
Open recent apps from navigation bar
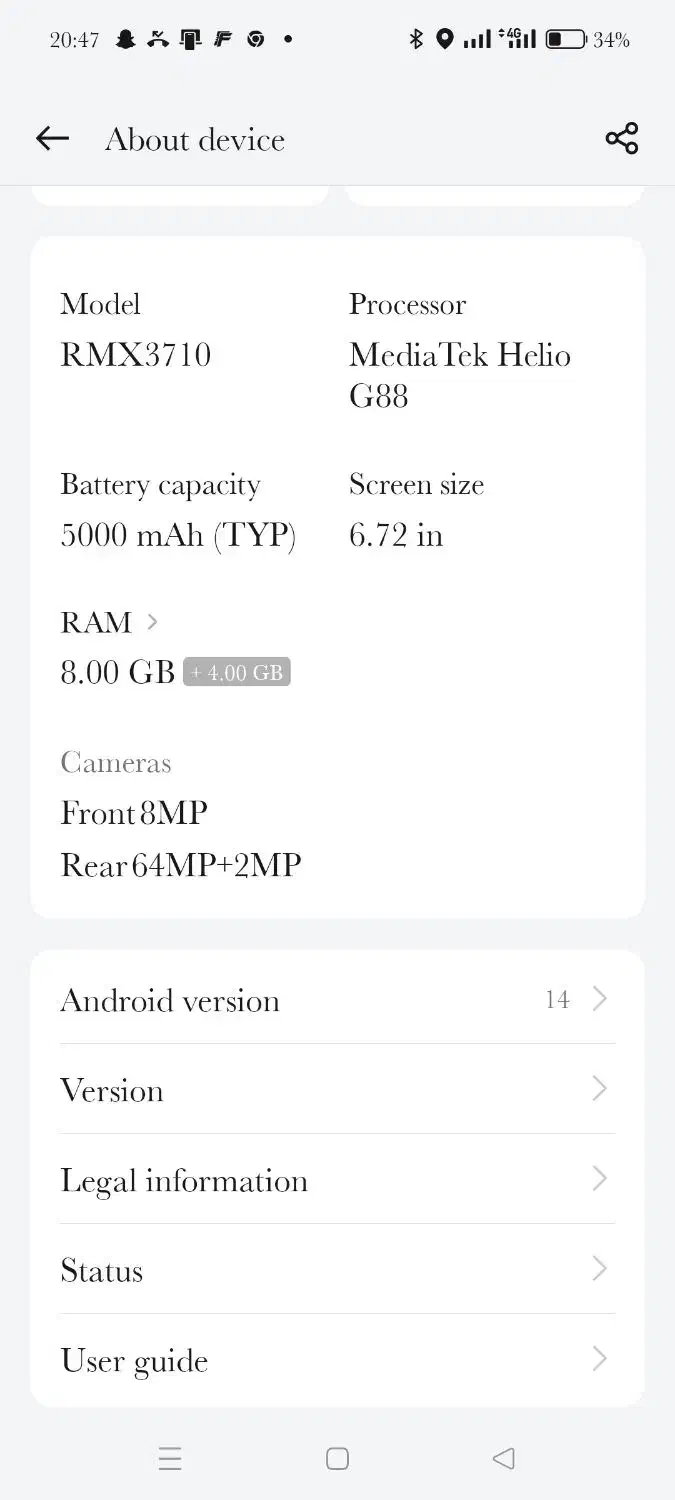point(170,1459)
